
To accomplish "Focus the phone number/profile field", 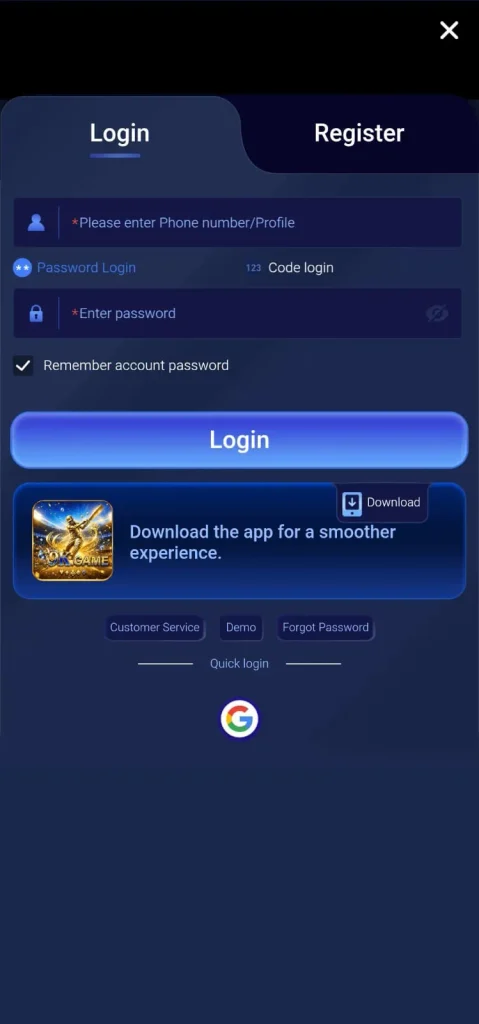I will pos(238,223).
